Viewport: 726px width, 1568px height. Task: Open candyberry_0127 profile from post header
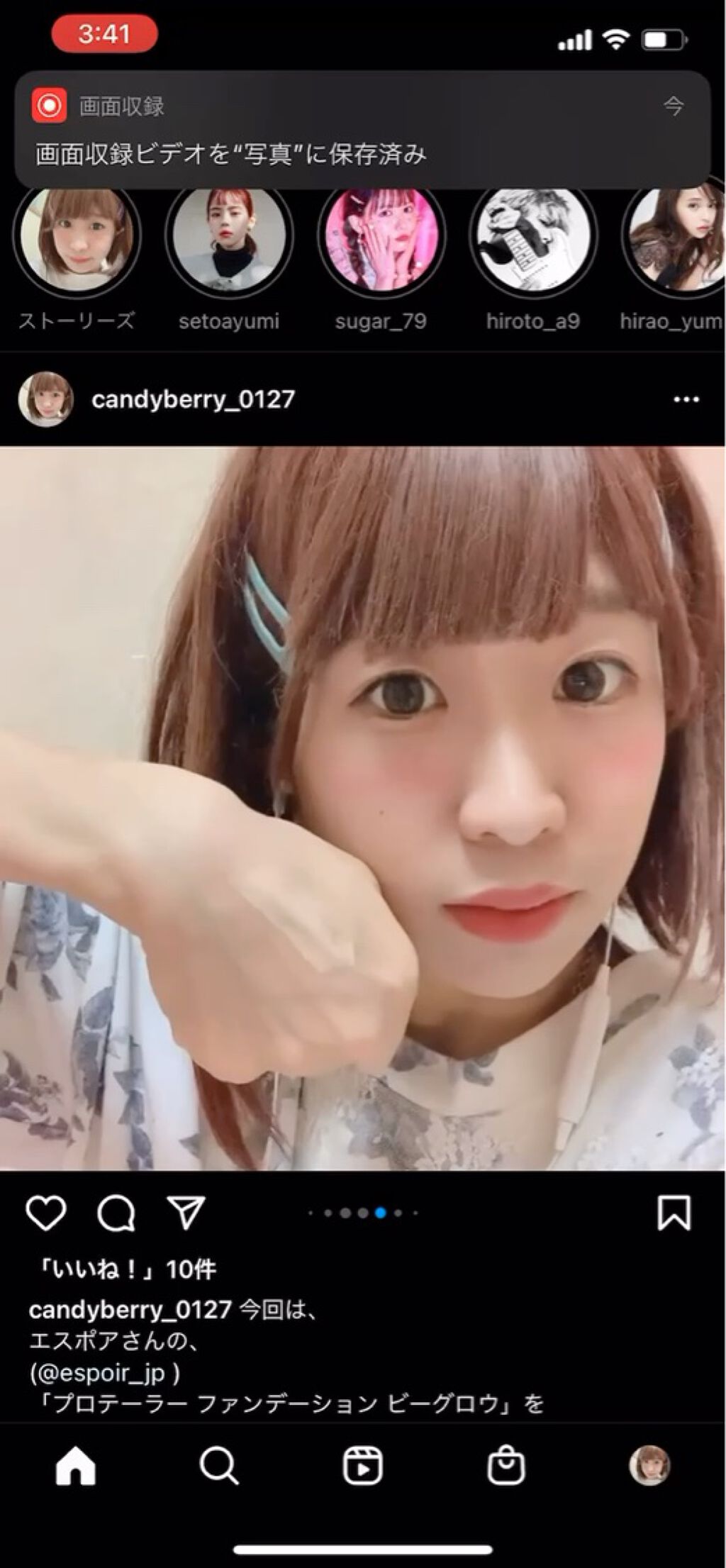point(193,399)
